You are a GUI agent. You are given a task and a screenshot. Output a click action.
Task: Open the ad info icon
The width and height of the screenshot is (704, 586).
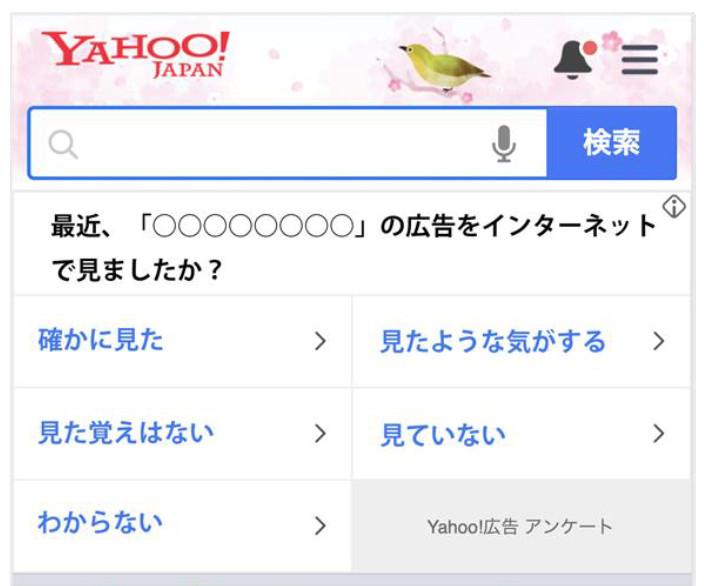675,207
